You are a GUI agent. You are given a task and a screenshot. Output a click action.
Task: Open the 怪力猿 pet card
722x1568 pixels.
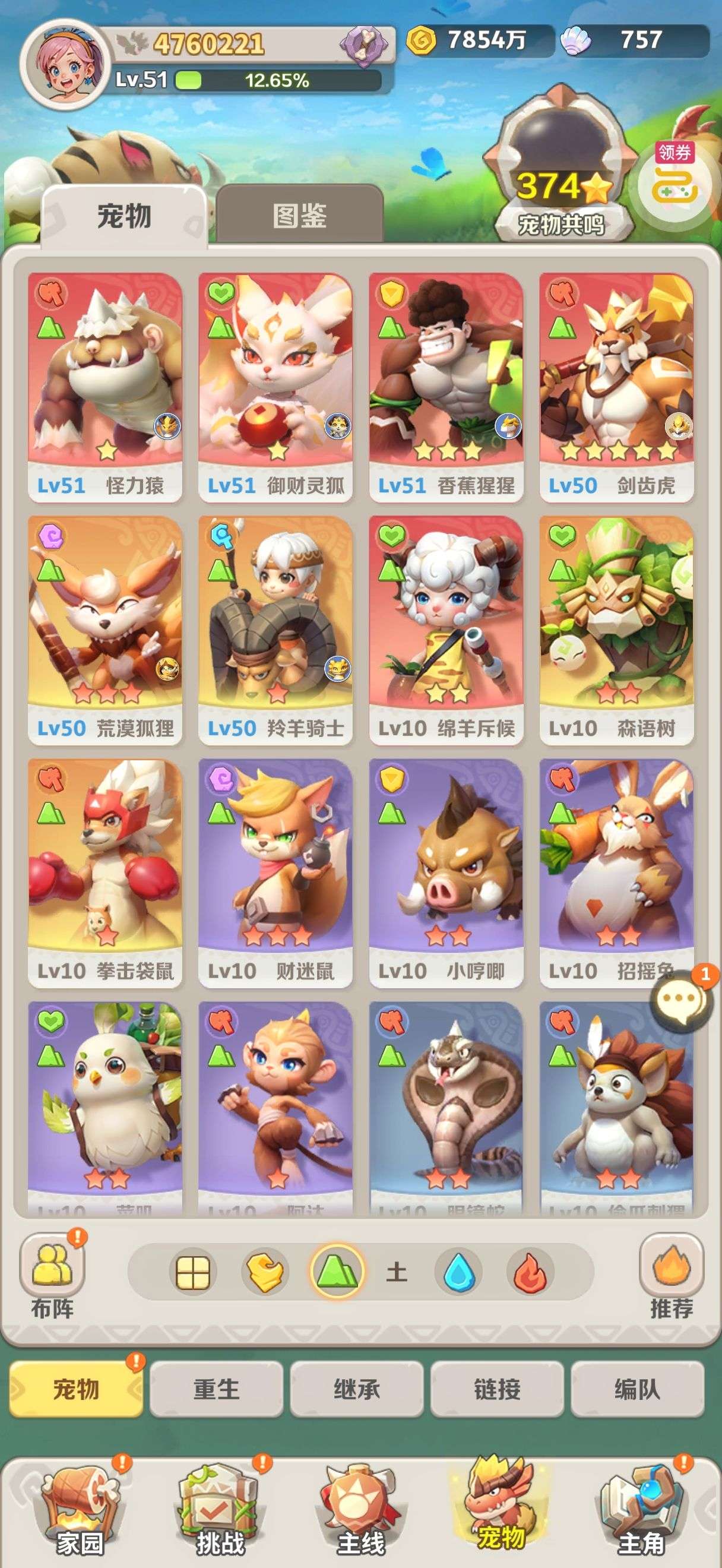(x=105, y=387)
